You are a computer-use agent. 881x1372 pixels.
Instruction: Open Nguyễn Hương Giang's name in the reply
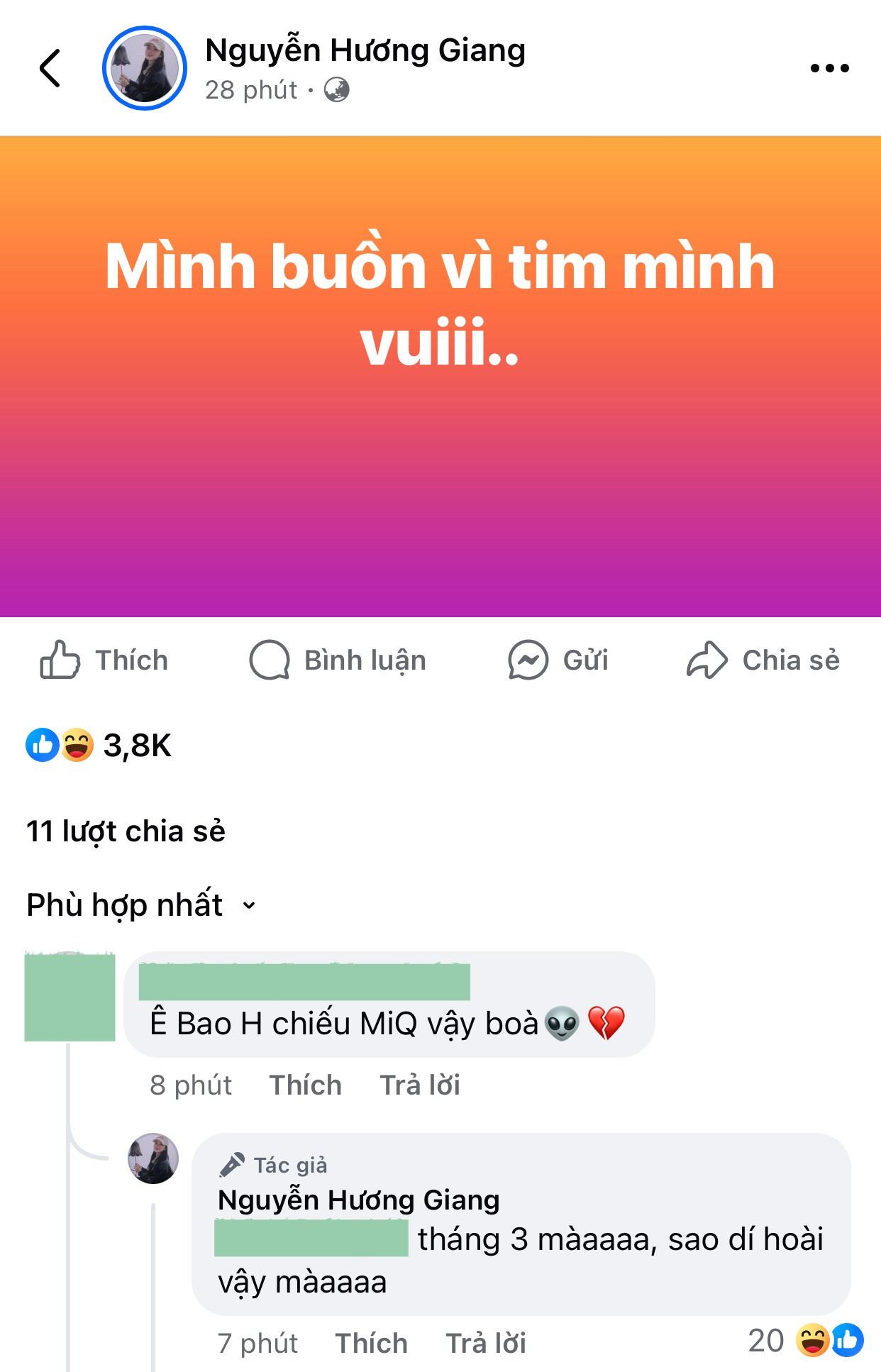pyautogui.click(x=358, y=1200)
